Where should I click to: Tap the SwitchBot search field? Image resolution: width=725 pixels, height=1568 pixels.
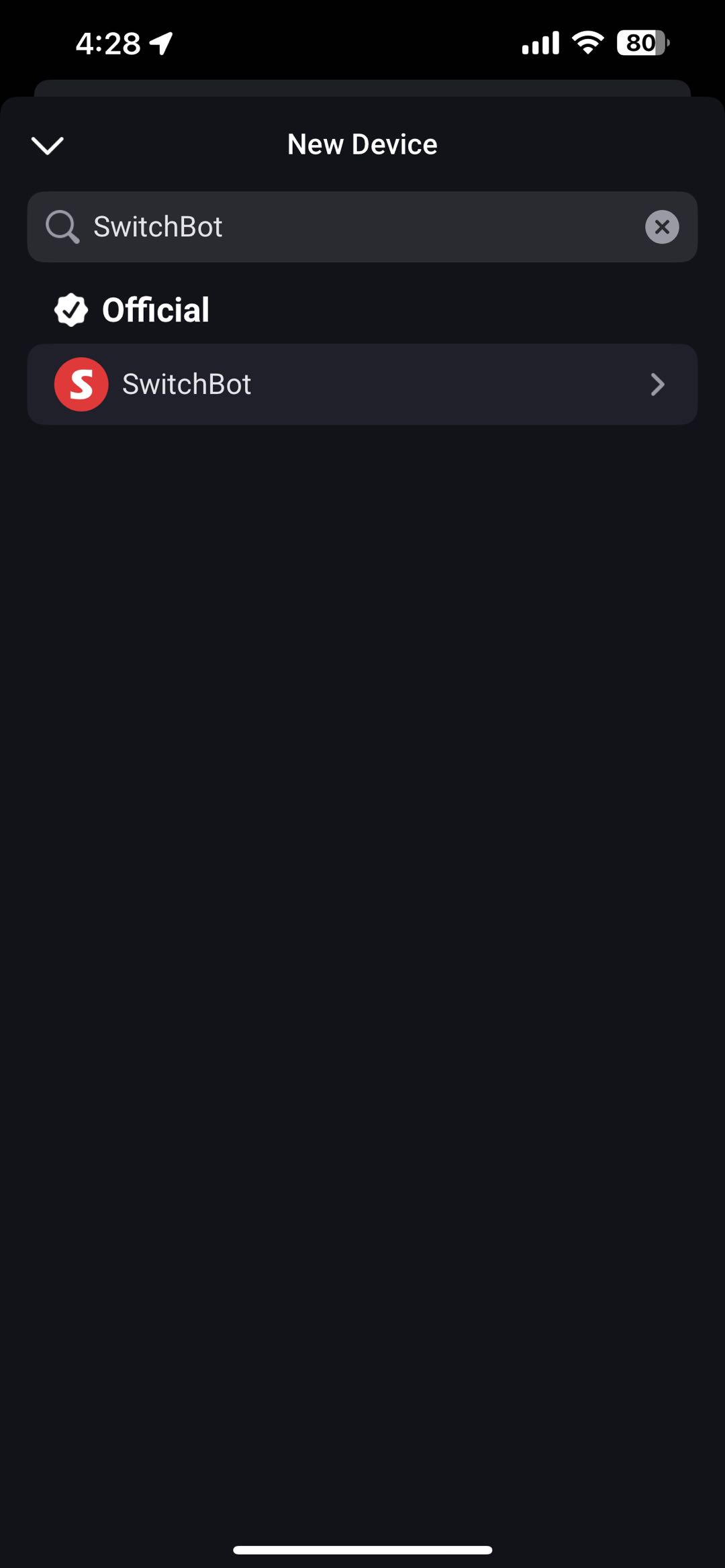[x=362, y=227]
